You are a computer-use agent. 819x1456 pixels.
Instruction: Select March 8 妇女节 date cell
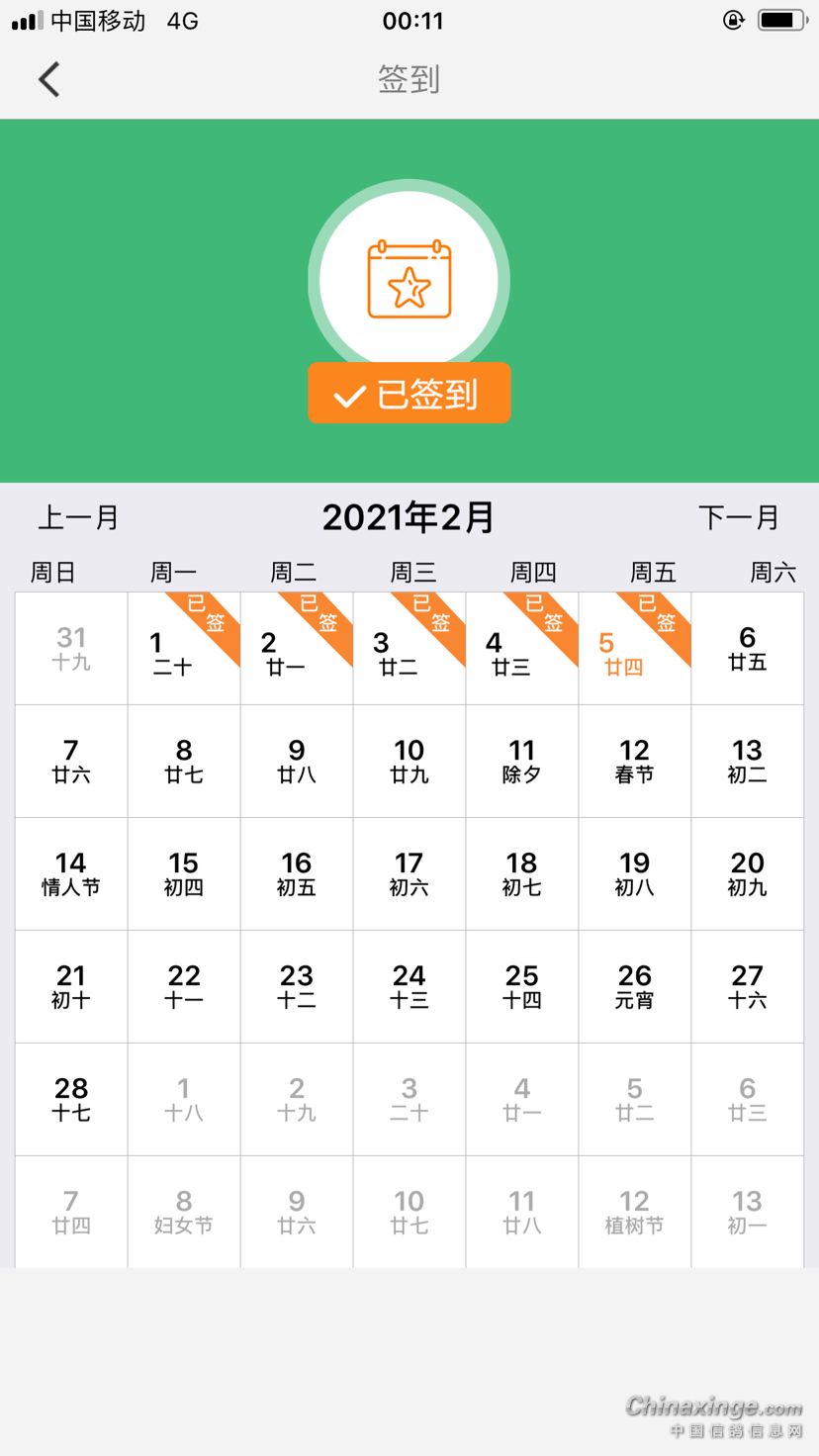[x=183, y=1213]
